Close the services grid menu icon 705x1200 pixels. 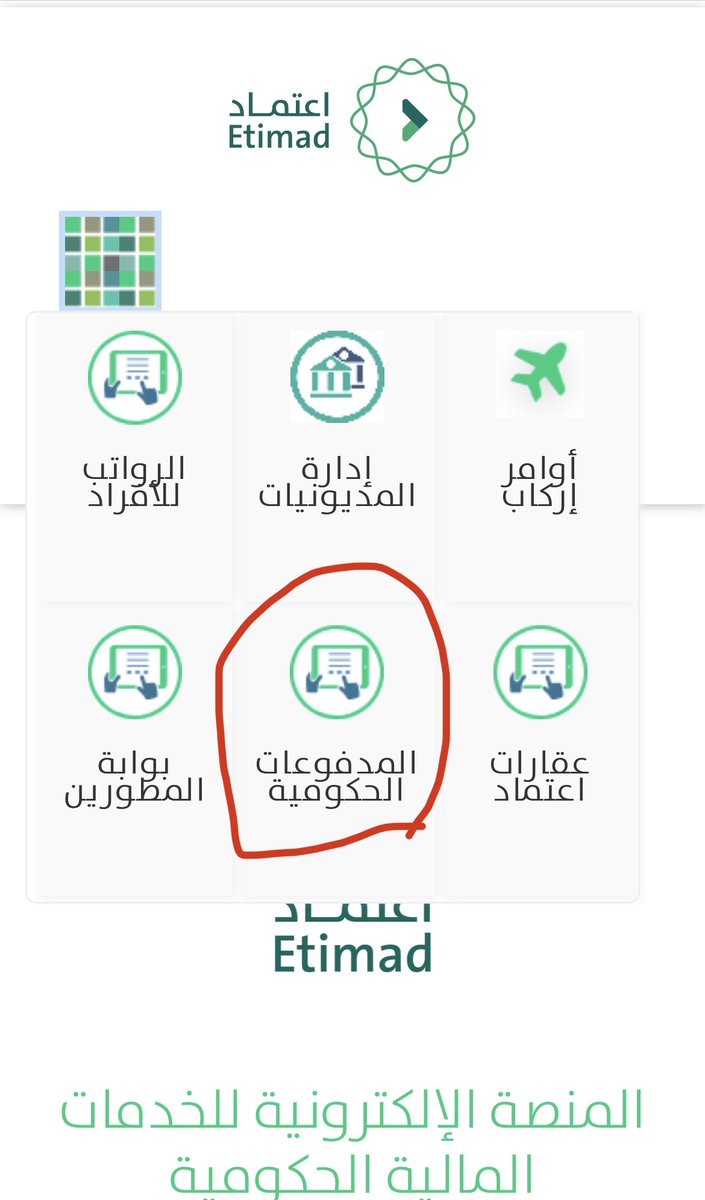(110, 260)
